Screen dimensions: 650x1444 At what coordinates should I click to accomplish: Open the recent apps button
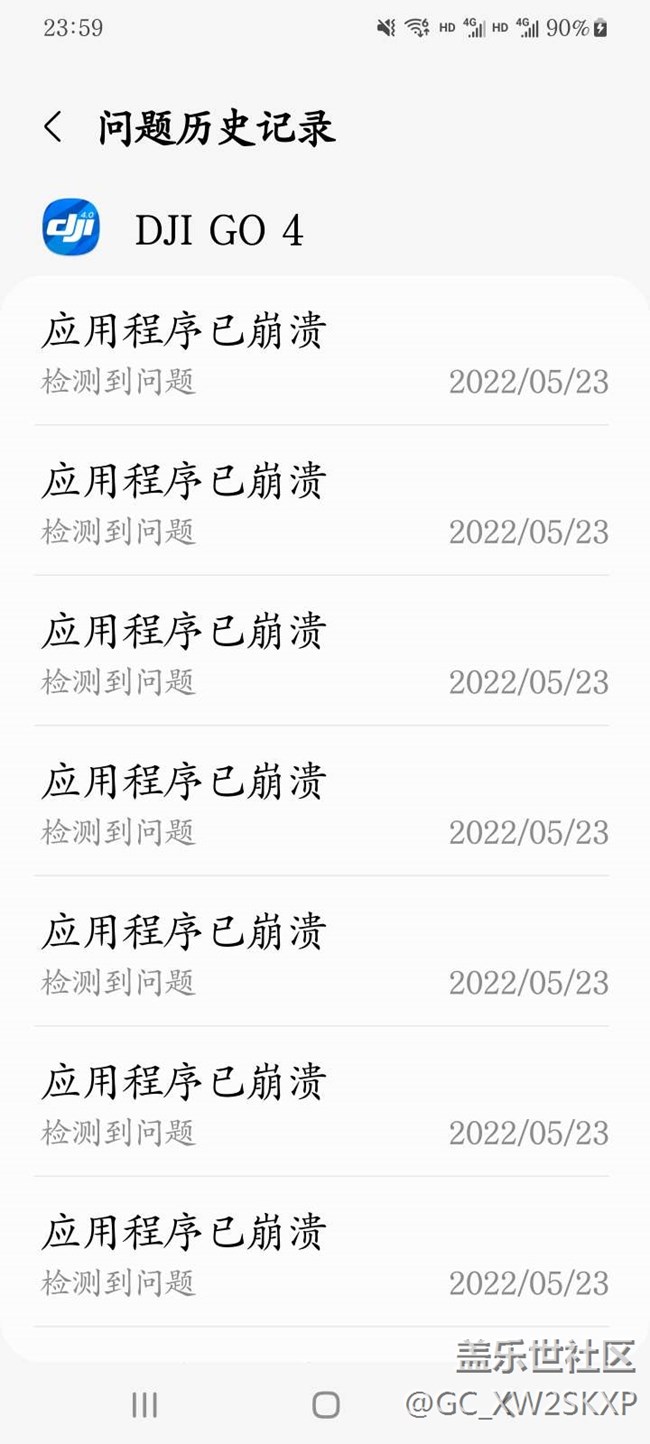pyautogui.click(x=145, y=1405)
